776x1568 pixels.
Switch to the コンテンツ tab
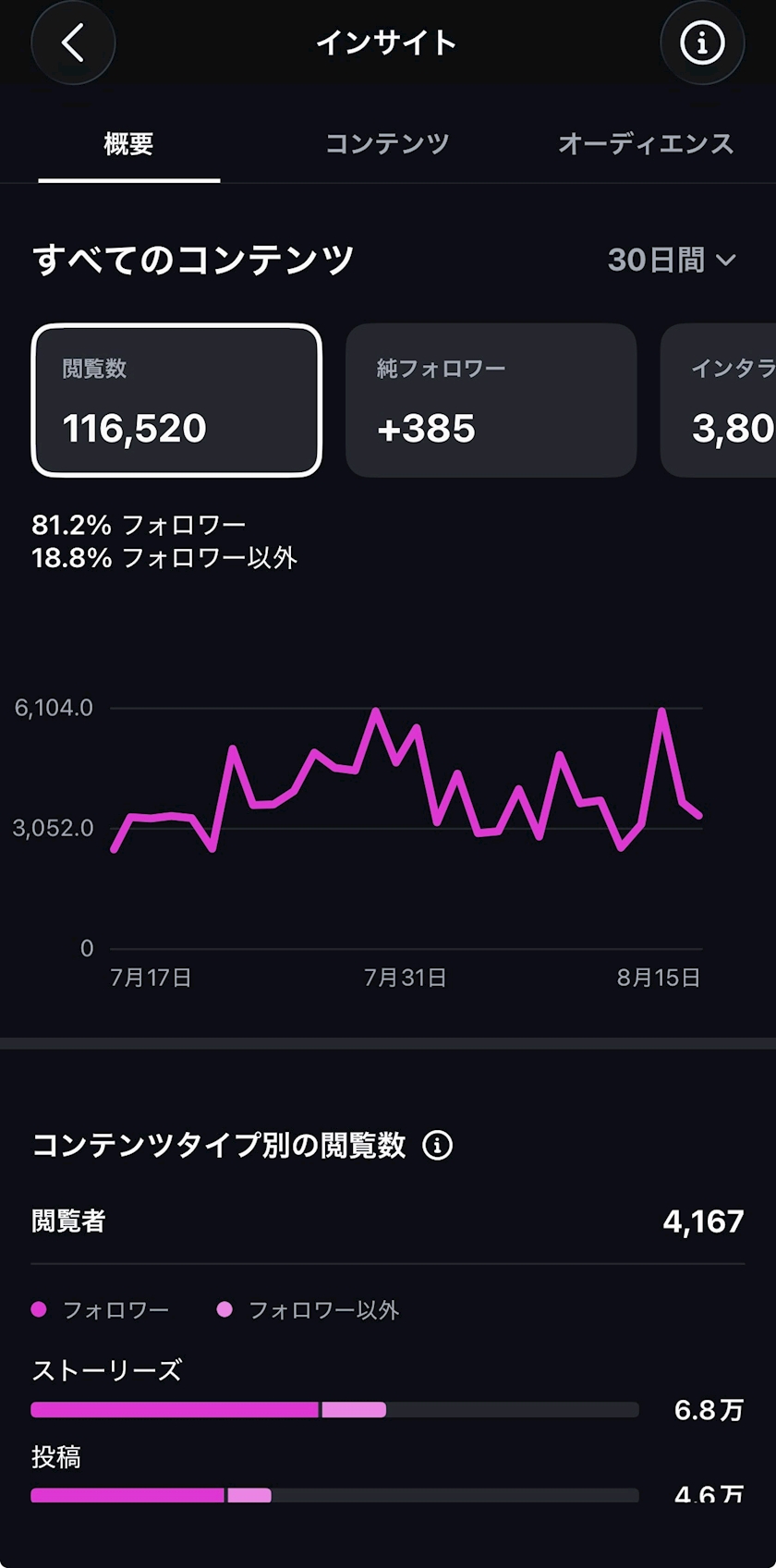(387, 144)
